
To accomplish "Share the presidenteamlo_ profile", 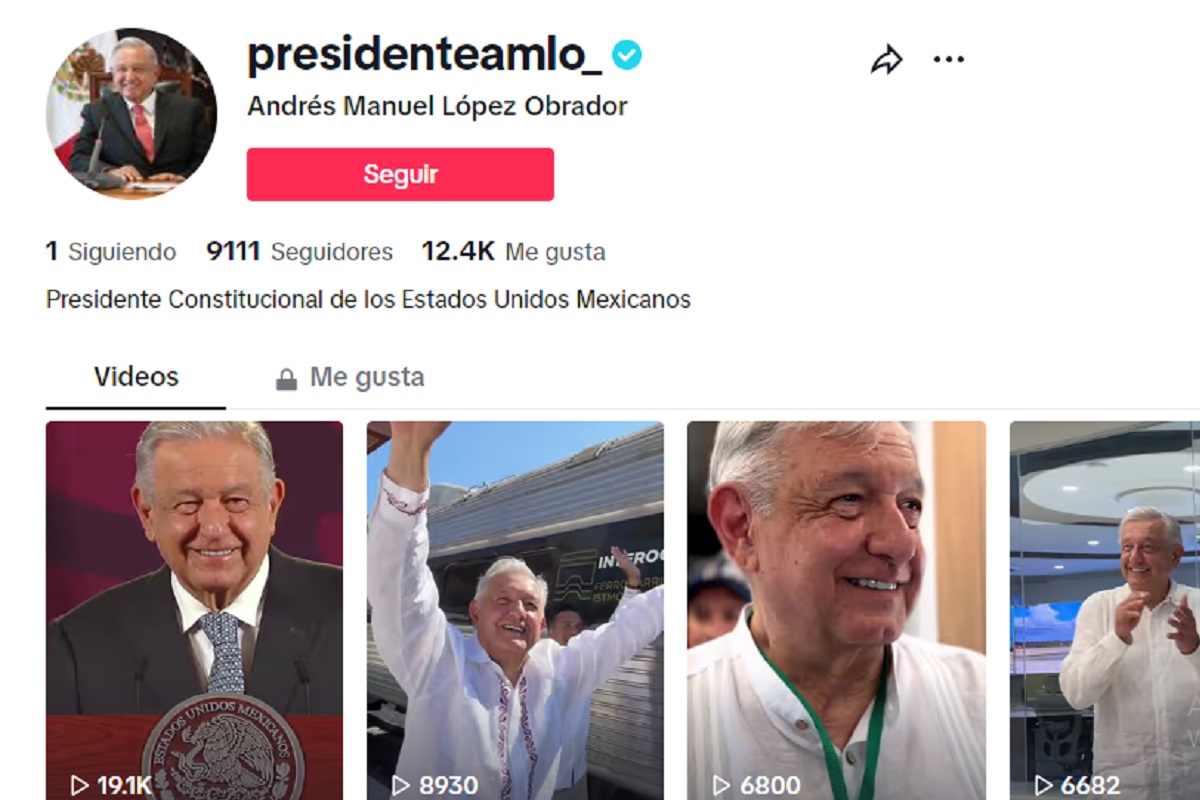I will click(886, 60).
